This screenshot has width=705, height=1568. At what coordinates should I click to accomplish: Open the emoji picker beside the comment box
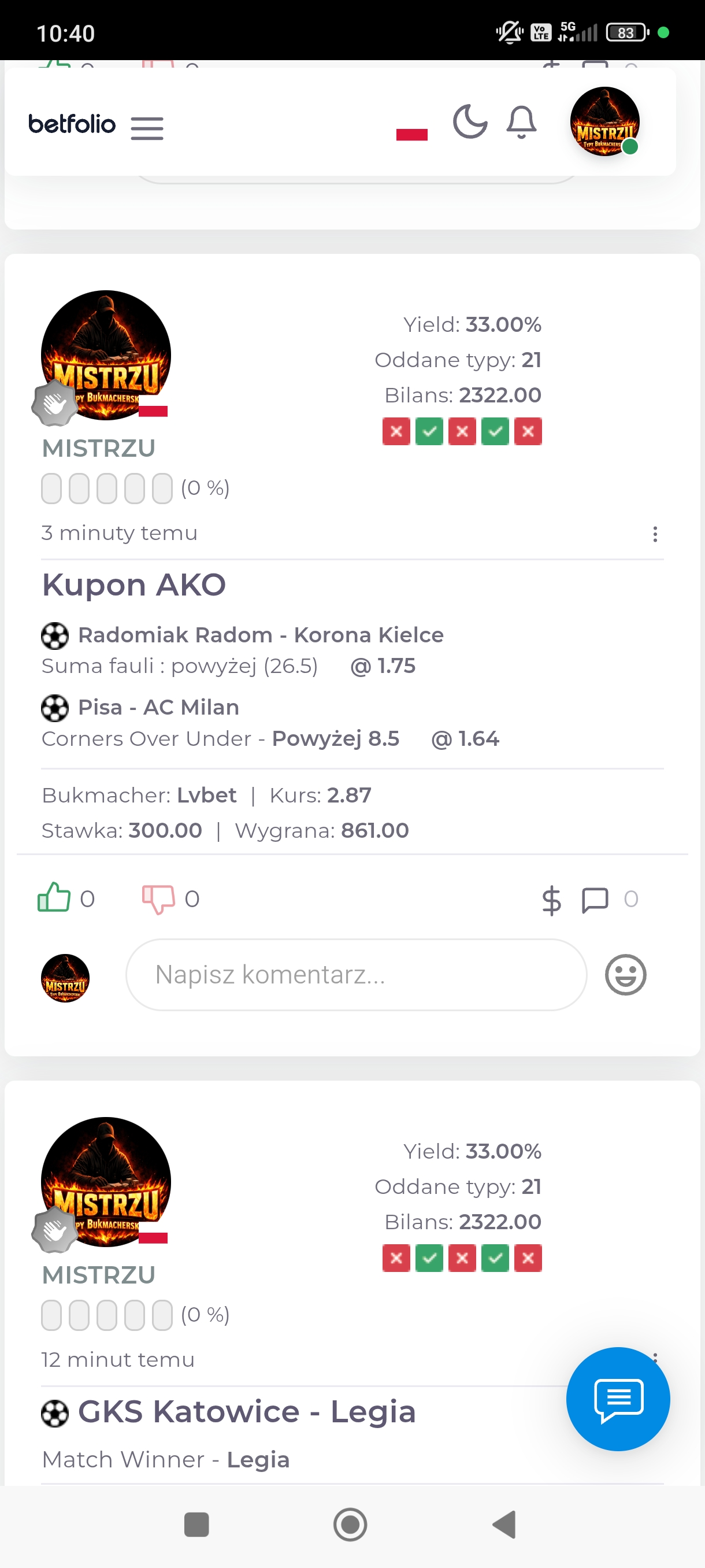[625, 975]
